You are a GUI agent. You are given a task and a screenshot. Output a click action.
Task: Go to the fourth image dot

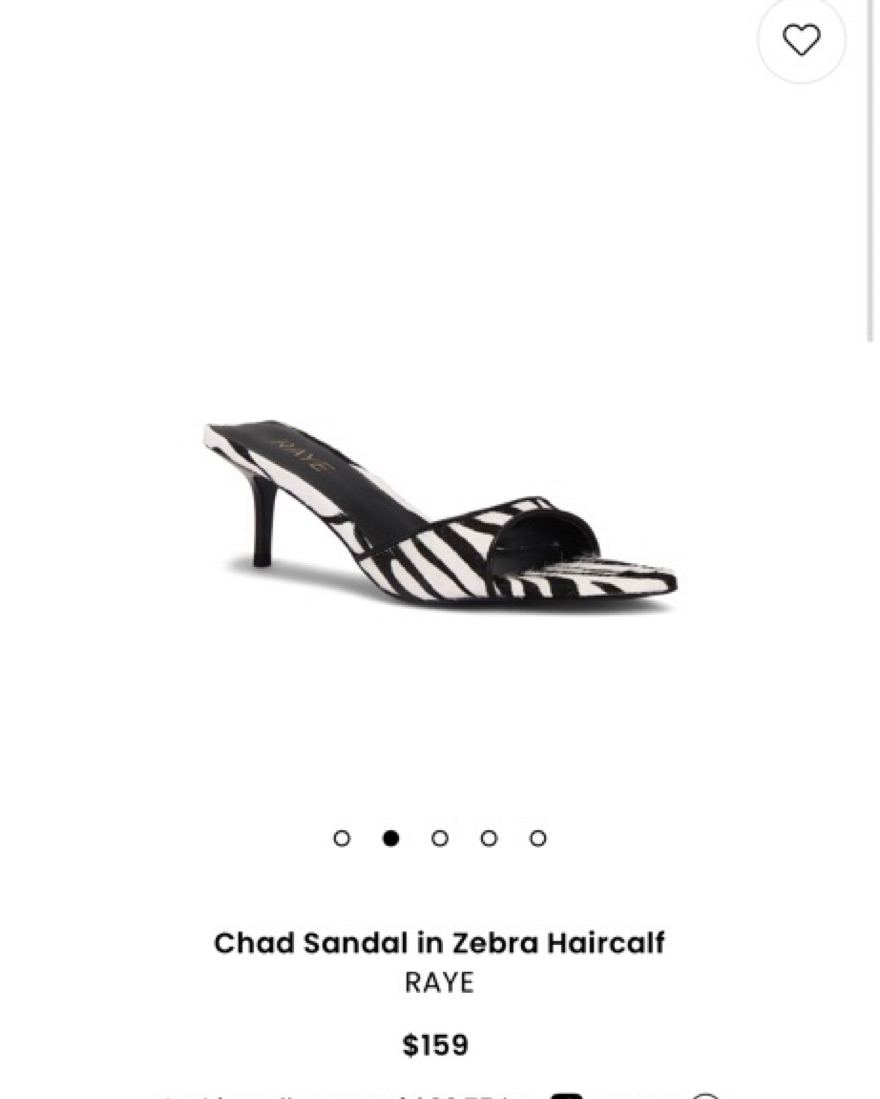(489, 838)
